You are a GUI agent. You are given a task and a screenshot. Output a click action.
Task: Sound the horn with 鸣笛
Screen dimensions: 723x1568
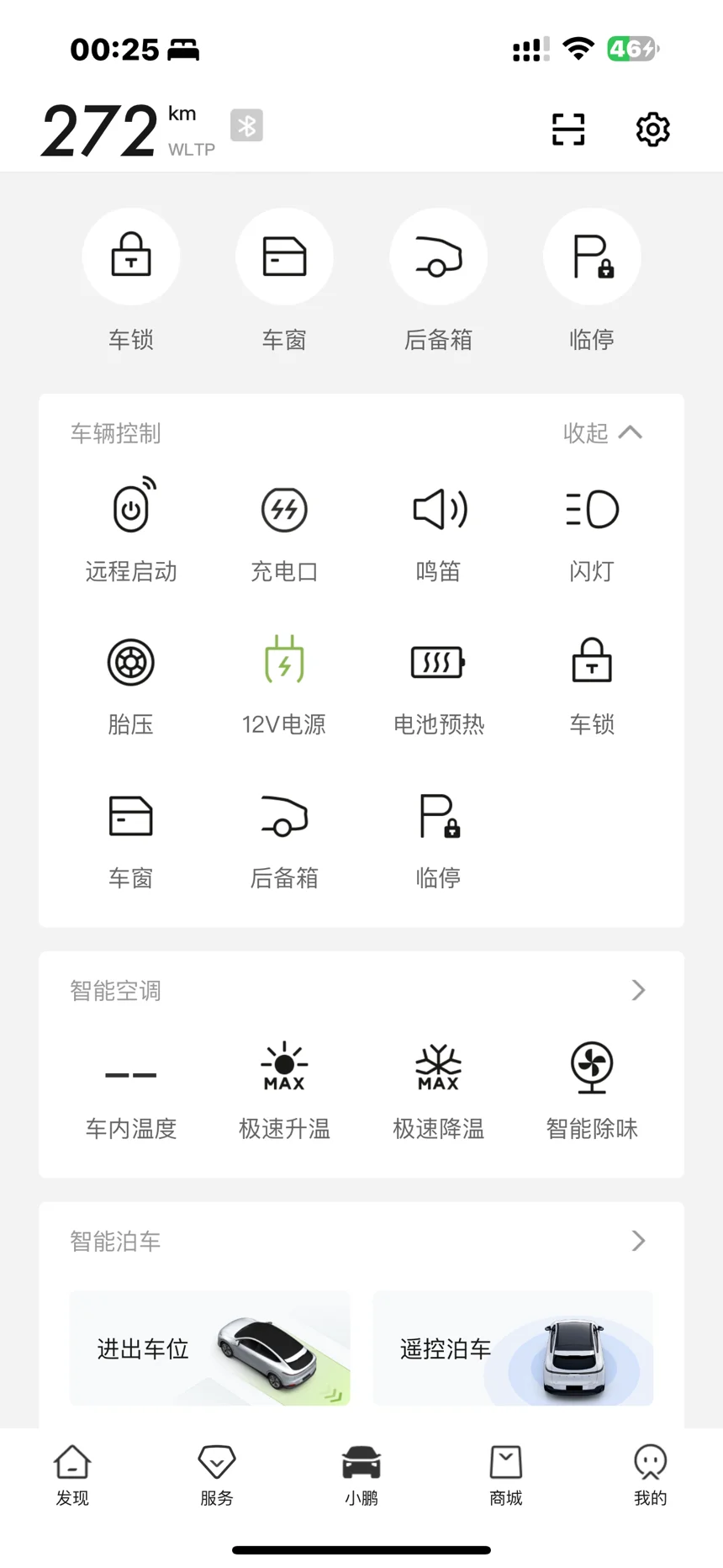(x=439, y=530)
